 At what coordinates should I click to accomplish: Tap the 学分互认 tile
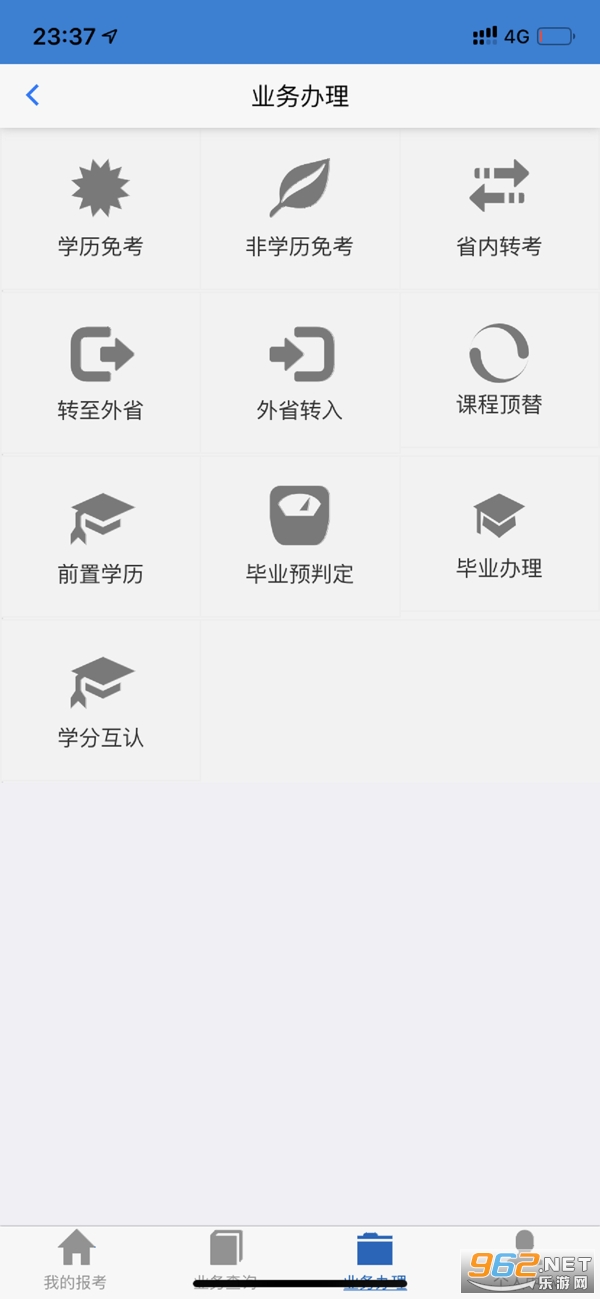tap(100, 701)
